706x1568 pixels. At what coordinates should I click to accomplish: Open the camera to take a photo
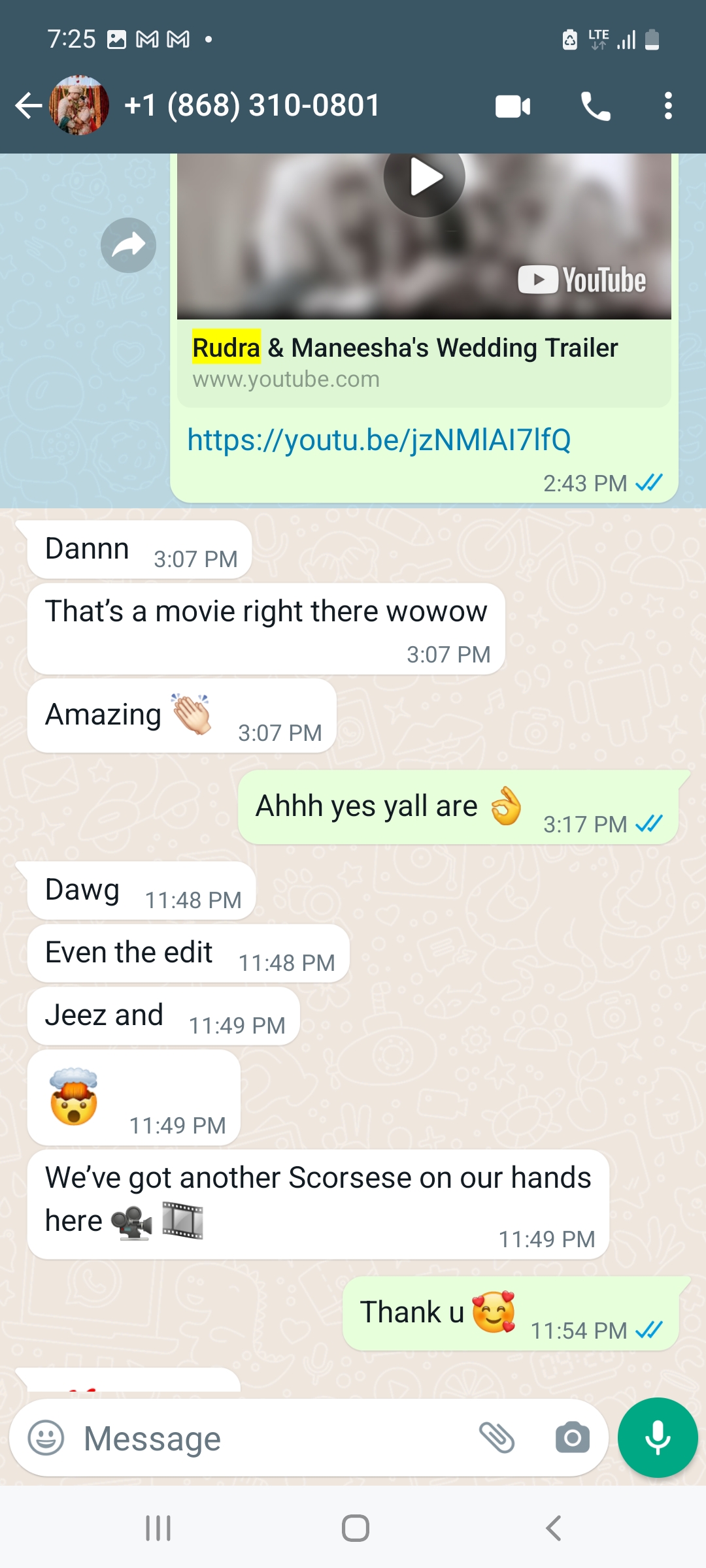coord(573,1438)
